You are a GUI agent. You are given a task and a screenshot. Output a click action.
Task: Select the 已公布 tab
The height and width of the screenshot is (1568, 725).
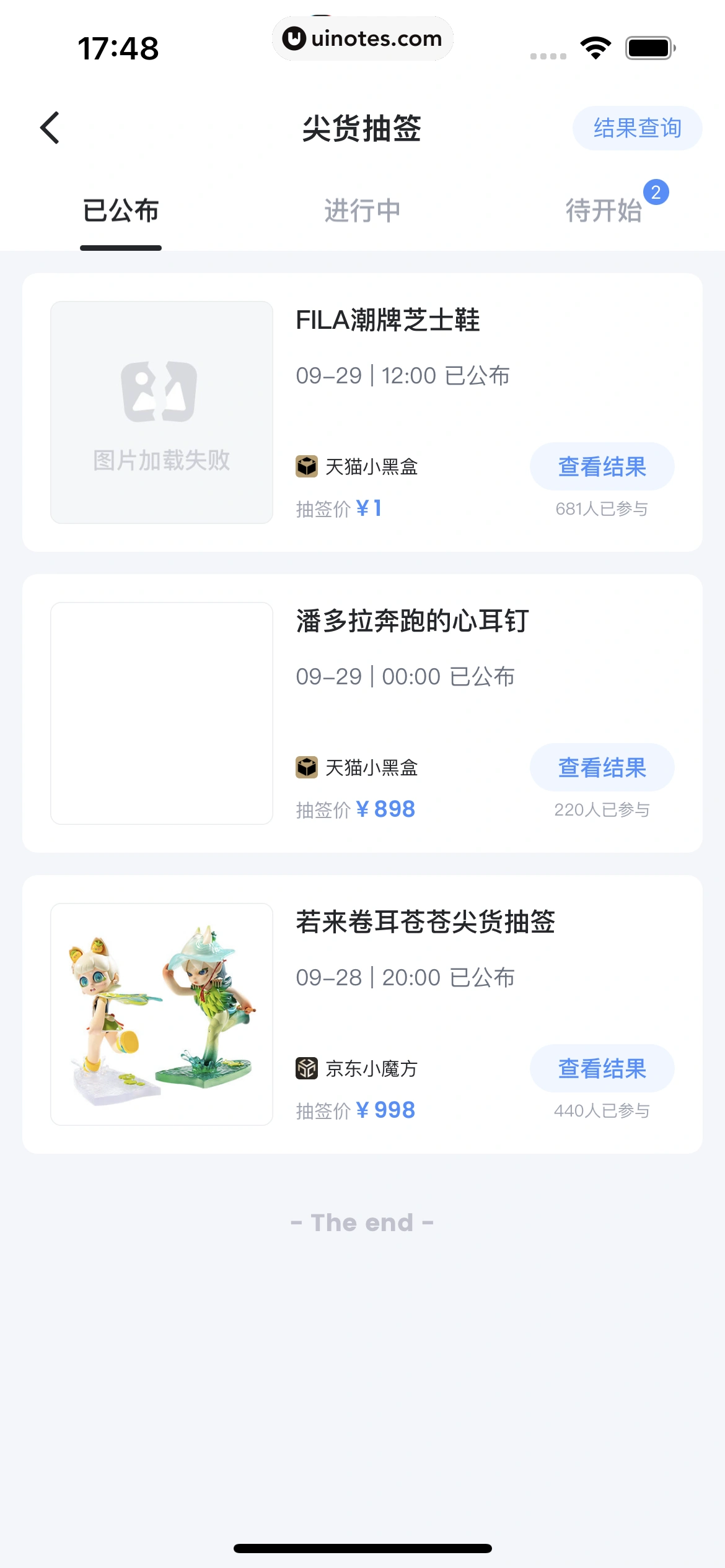(x=121, y=211)
